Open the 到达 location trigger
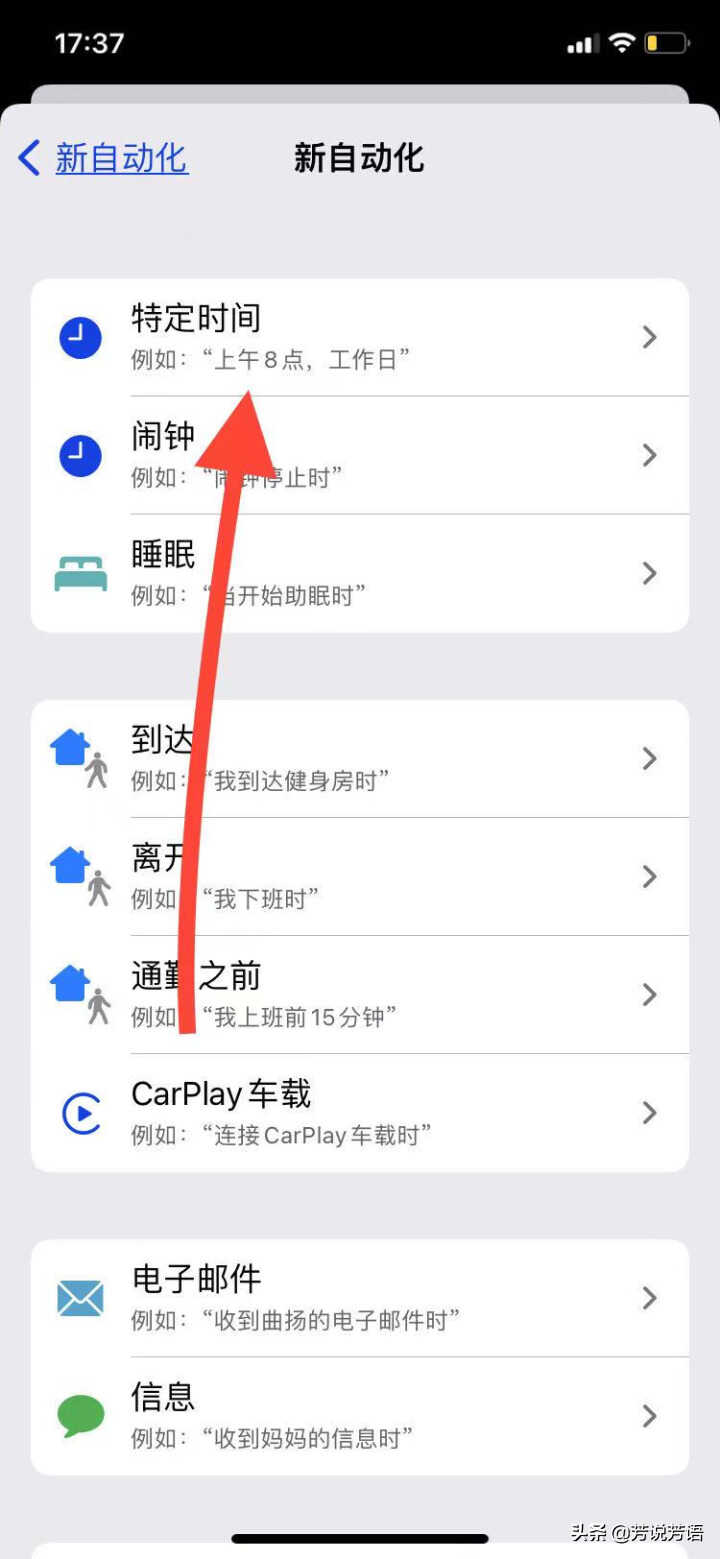720x1559 pixels. click(360, 759)
